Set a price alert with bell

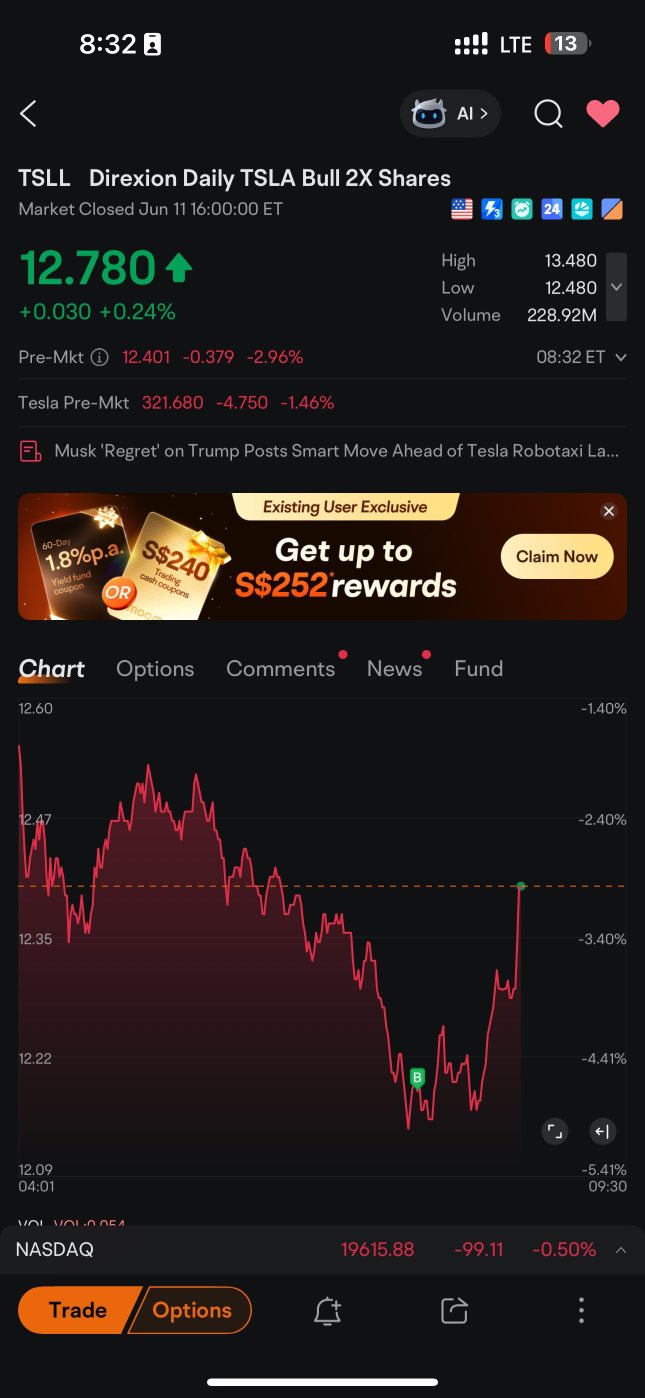(x=328, y=1311)
